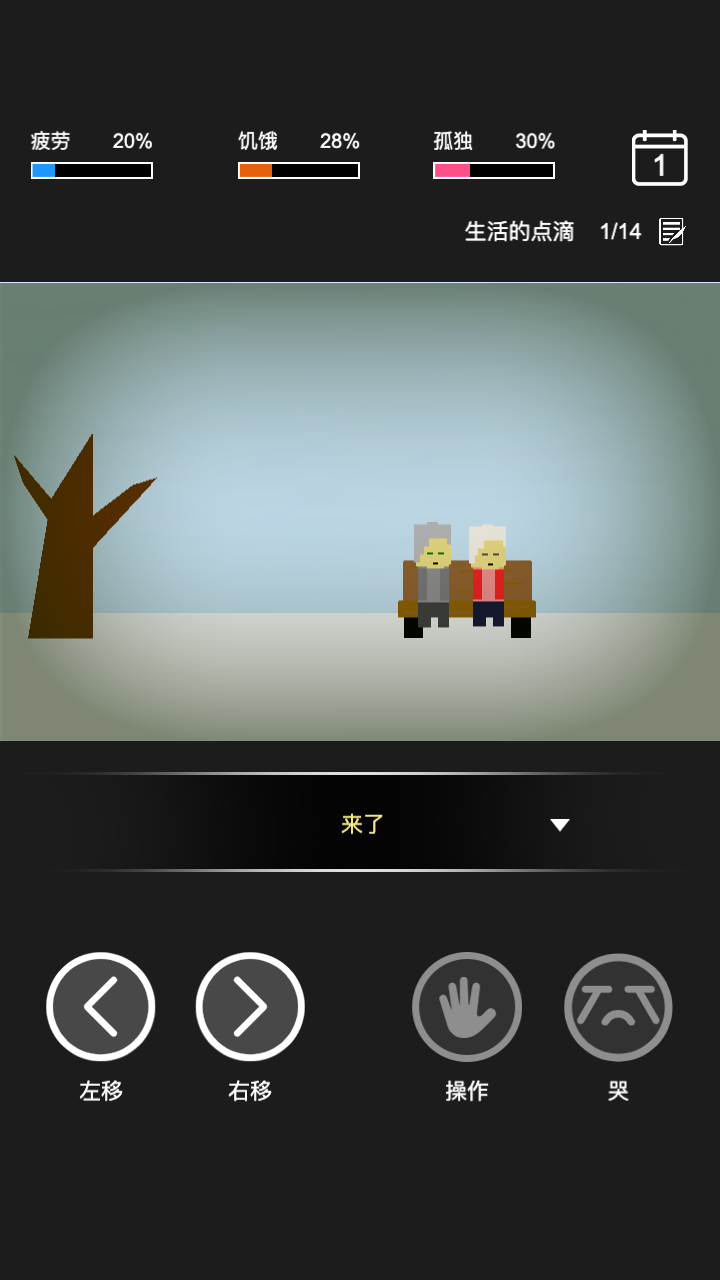
Task: Tap the 哭 (cry) face button
Action: 618,1007
